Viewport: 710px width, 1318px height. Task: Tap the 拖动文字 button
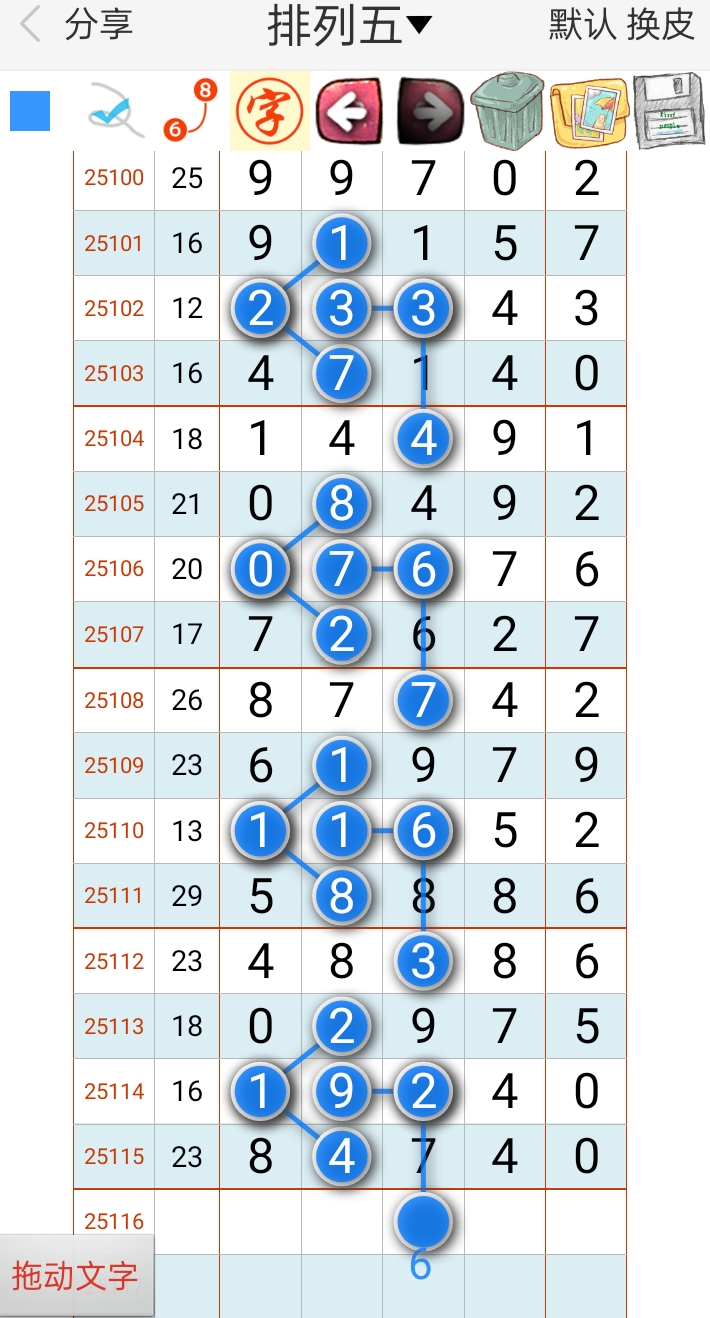(76, 1275)
